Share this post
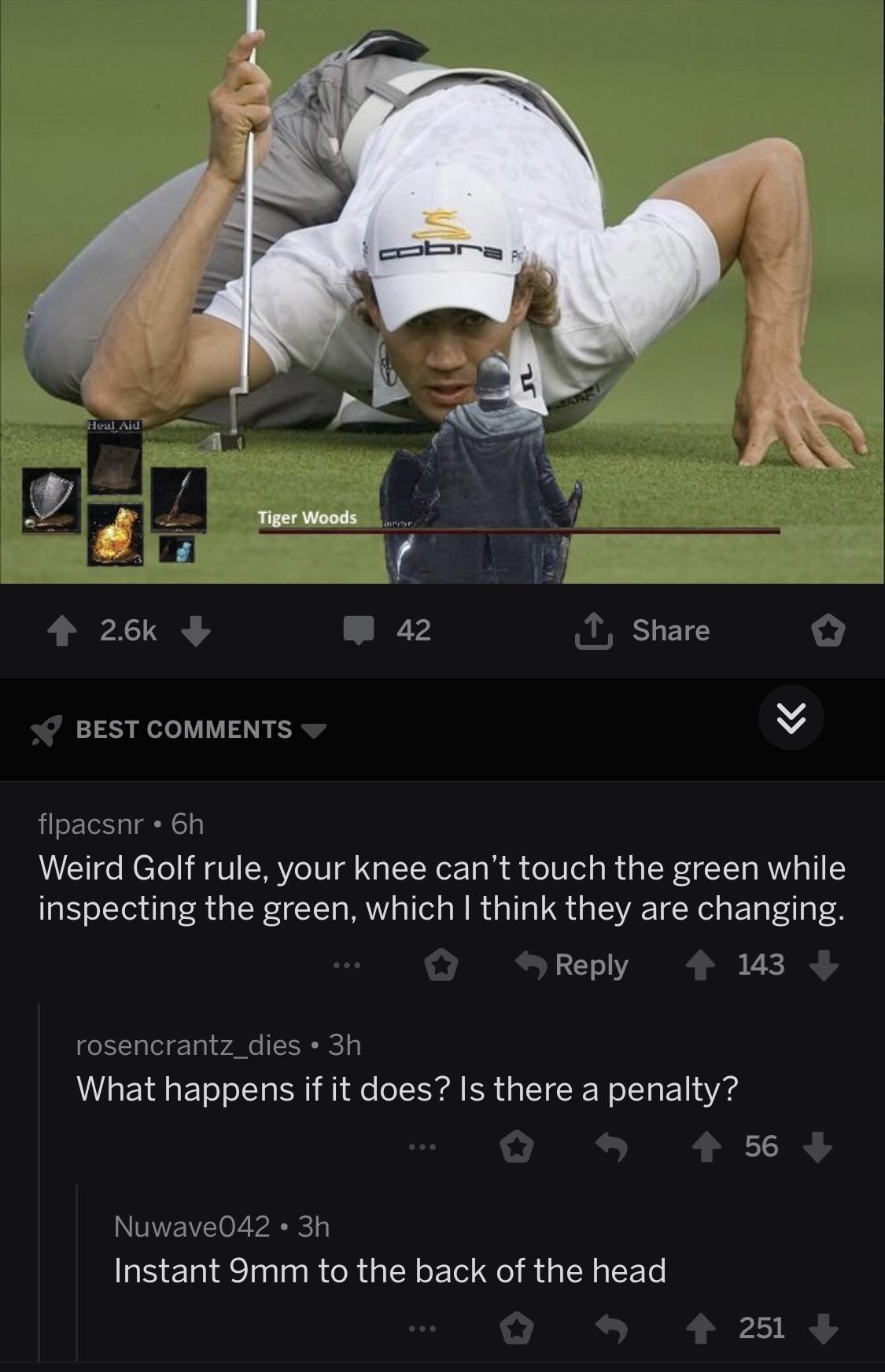 click(643, 631)
